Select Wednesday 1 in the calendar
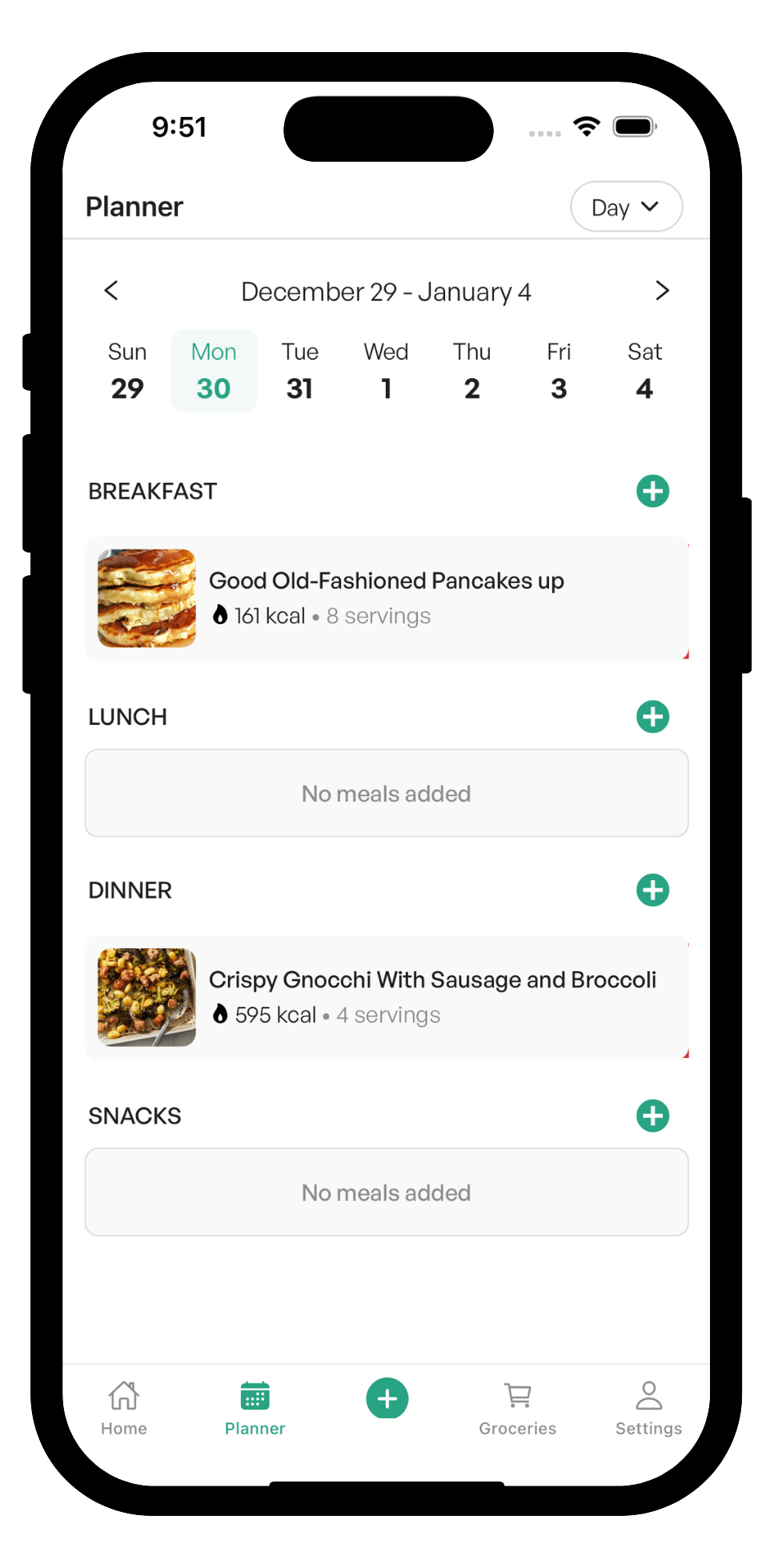Image resolution: width=774 pixels, height=1568 pixels. [386, 372]
